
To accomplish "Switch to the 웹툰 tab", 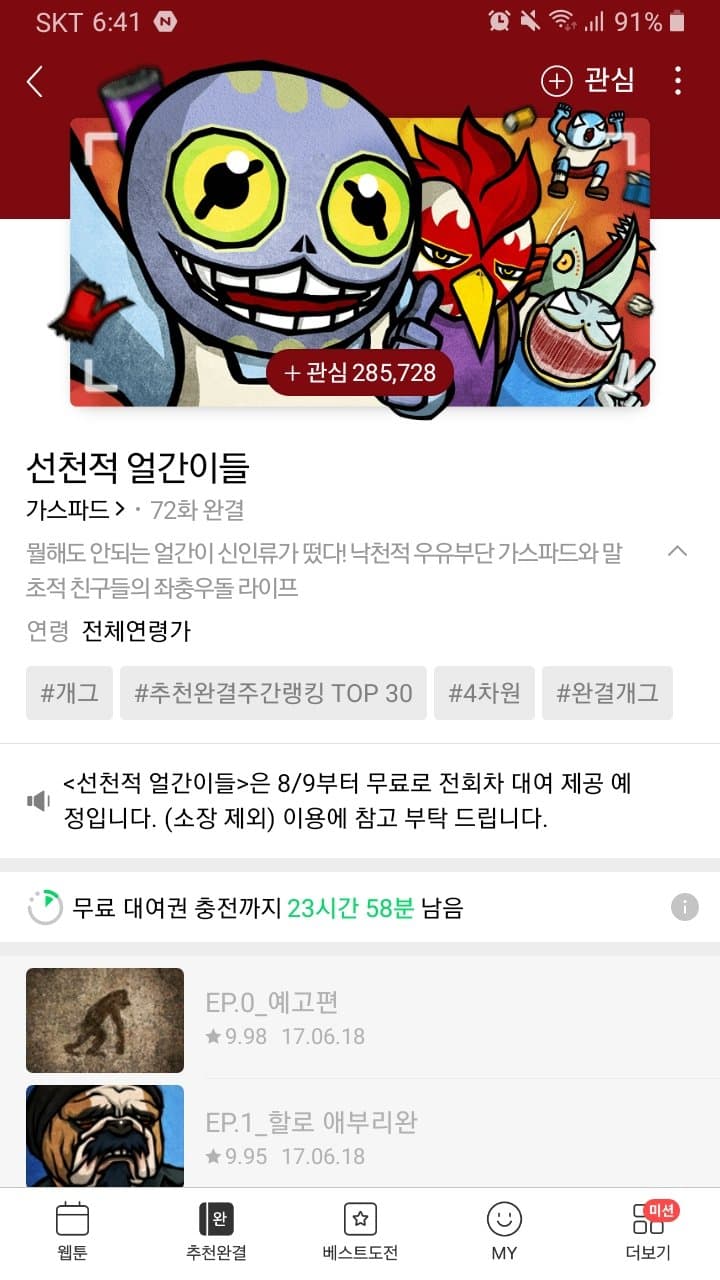I will [x=72, y=1232].
